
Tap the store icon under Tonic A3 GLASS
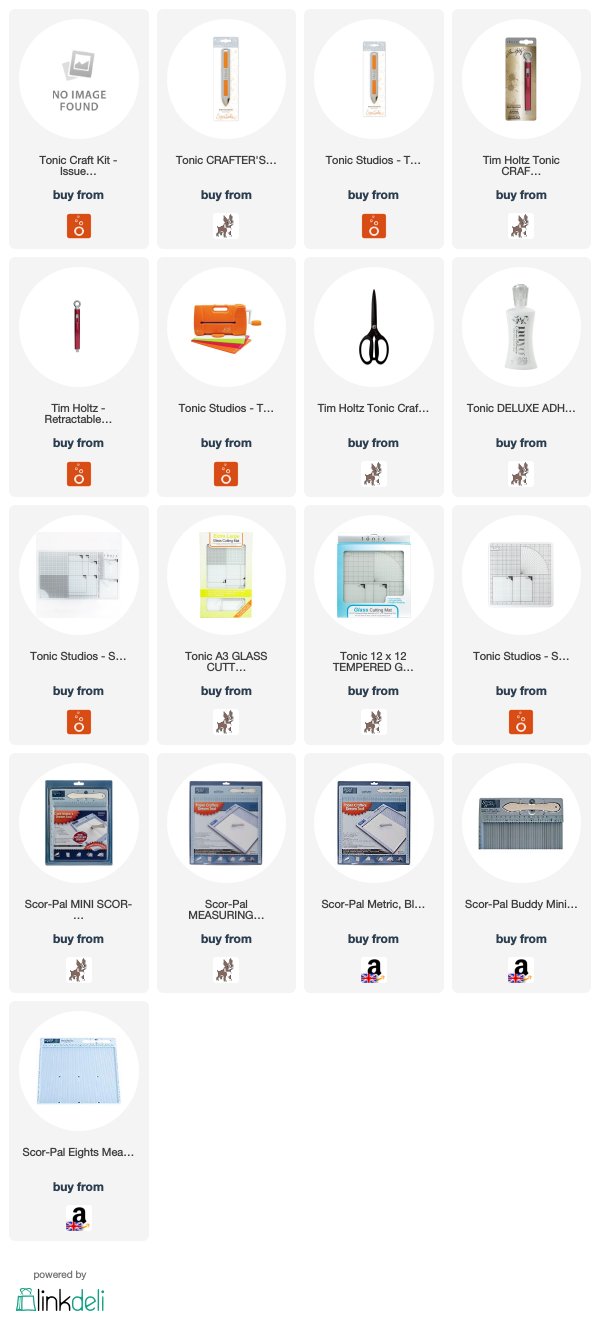point(226,721)
